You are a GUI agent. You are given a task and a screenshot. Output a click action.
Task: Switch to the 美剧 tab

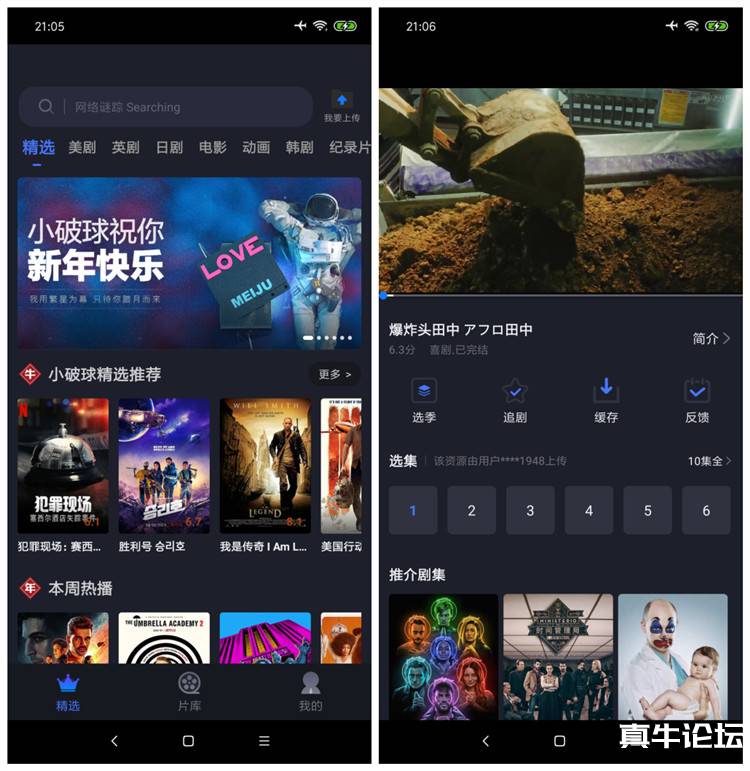pyautogui.click(x=82, y=147)
